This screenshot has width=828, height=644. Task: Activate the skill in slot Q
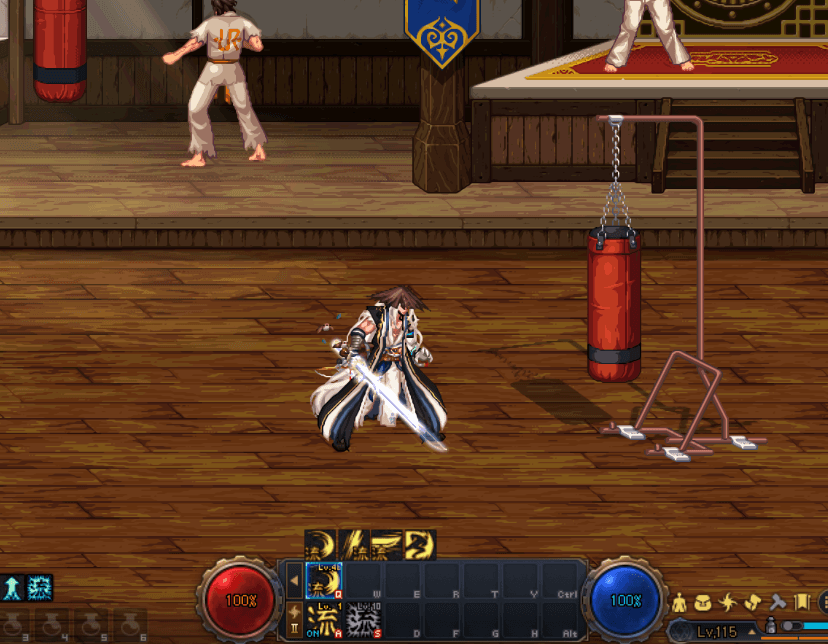point(323,580)
